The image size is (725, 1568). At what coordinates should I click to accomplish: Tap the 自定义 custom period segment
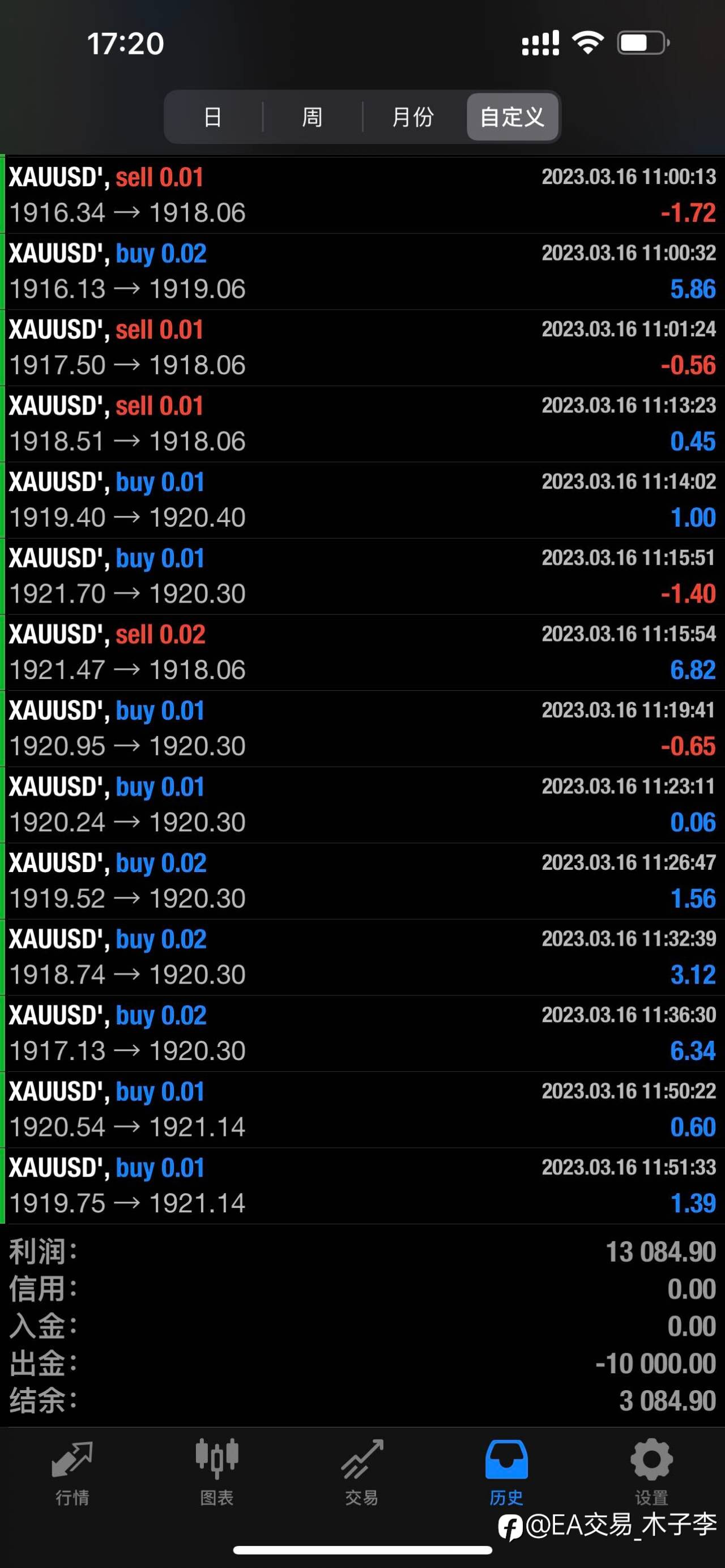512,117
